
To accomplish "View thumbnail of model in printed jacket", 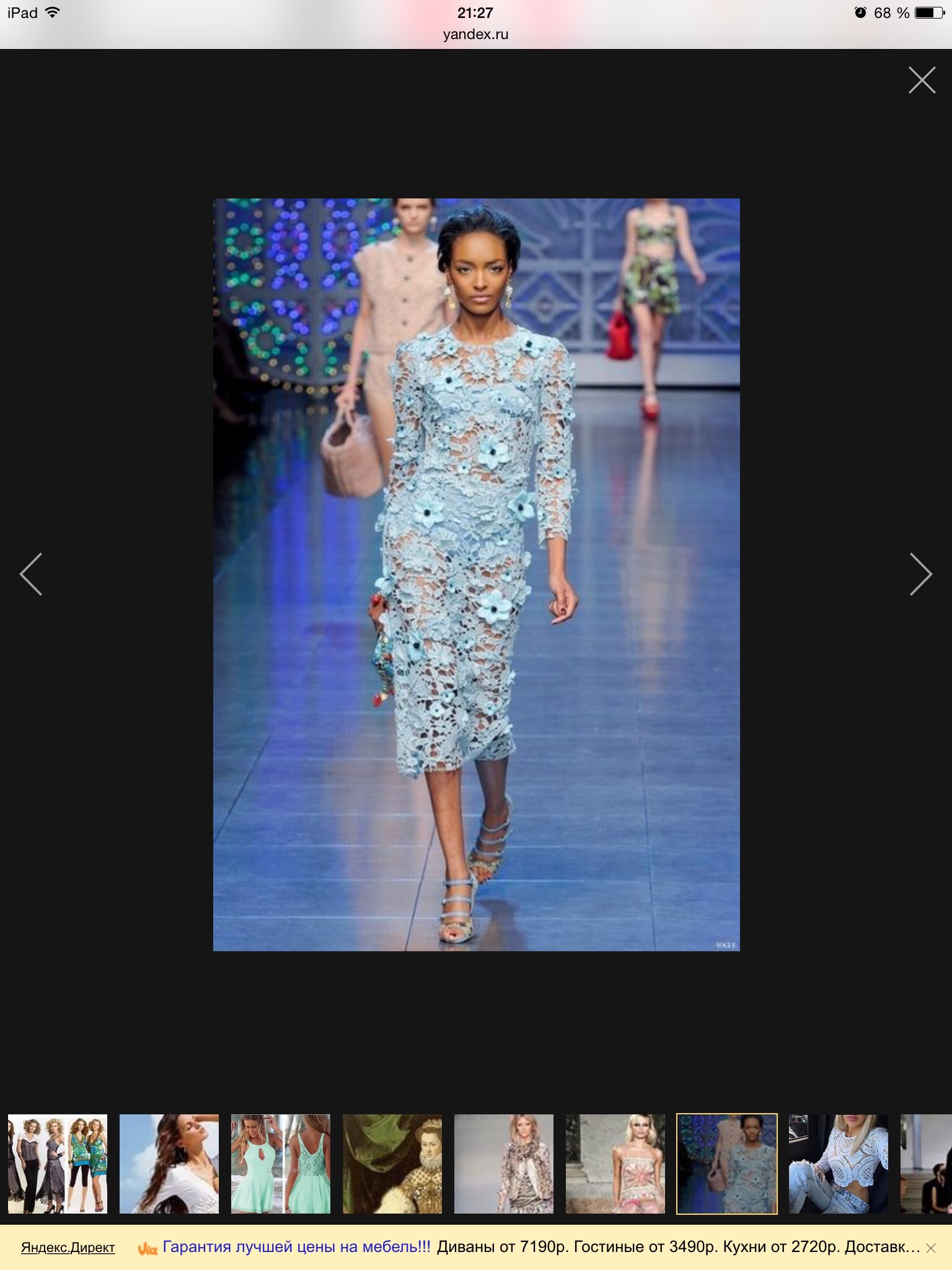I will point(504,1163).
